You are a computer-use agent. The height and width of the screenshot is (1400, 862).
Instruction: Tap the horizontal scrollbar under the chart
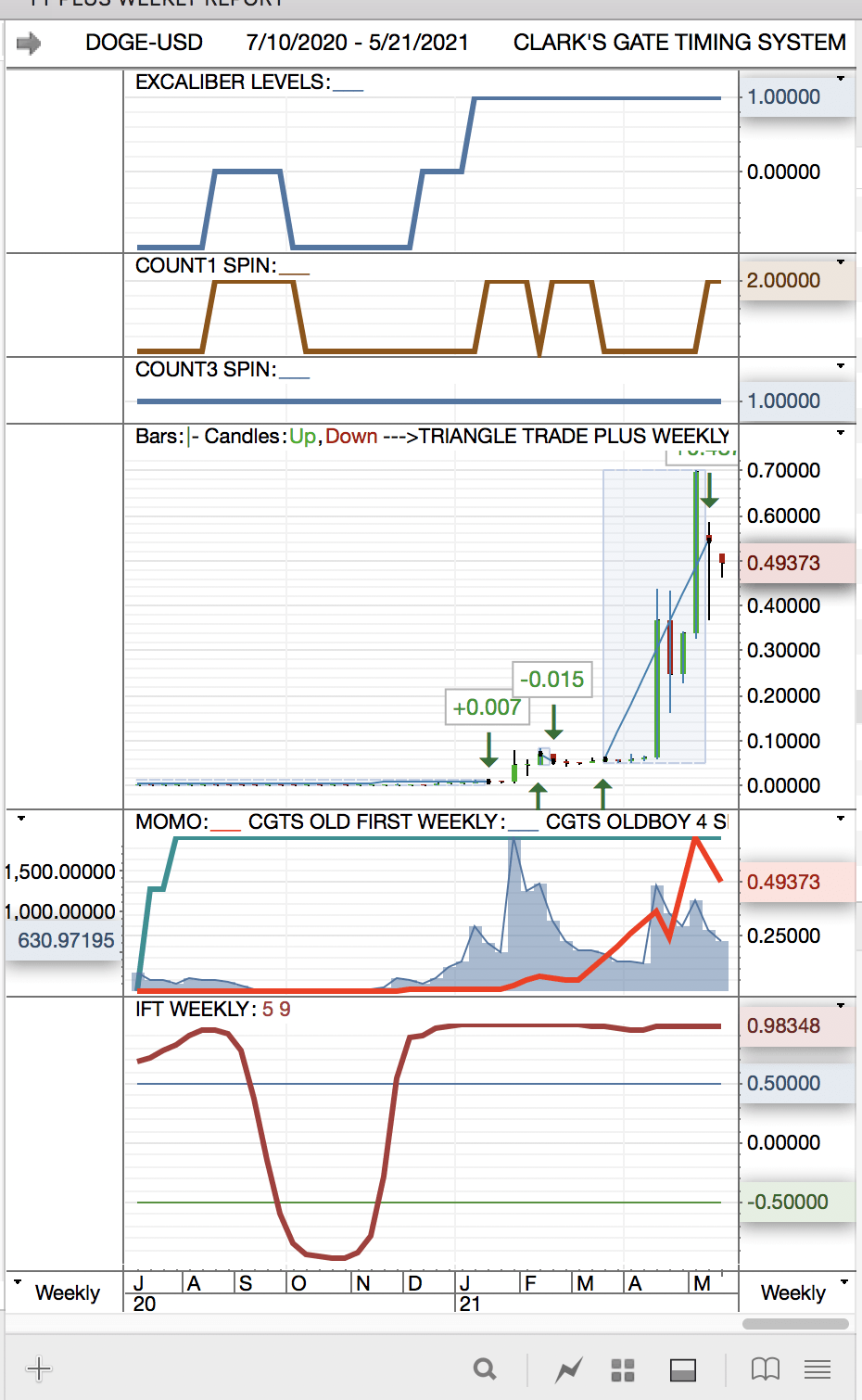tap(795, 1324)
